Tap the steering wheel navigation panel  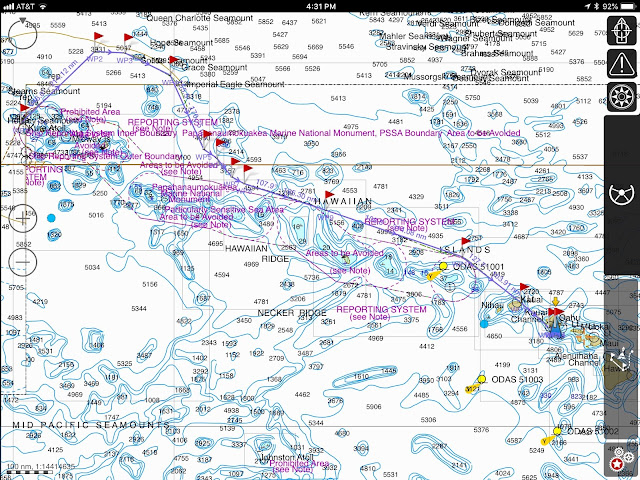622,194
